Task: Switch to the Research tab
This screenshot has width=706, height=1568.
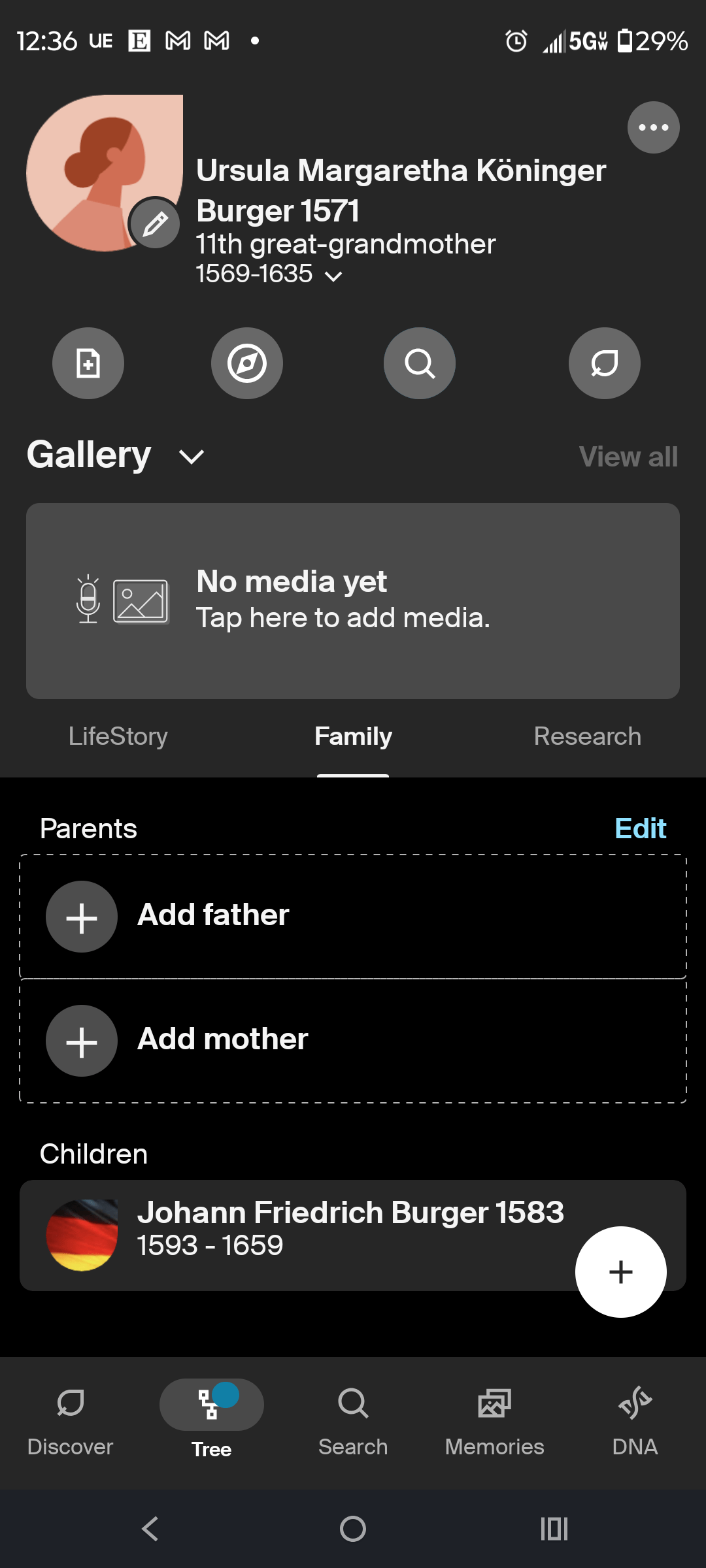Action: [587, 736]
